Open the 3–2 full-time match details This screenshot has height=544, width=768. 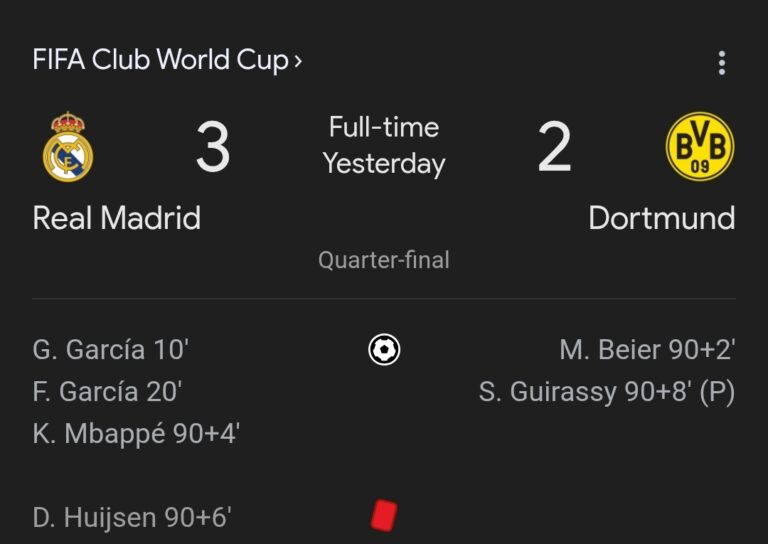click(x=384, y=146)
